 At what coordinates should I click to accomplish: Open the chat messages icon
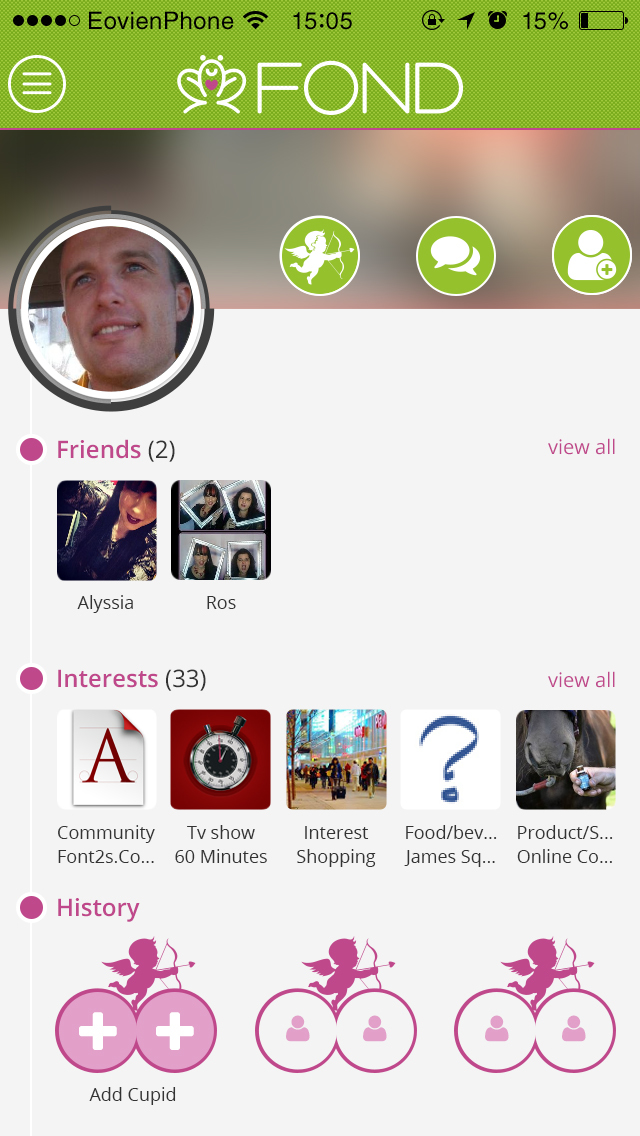[456, 256]
